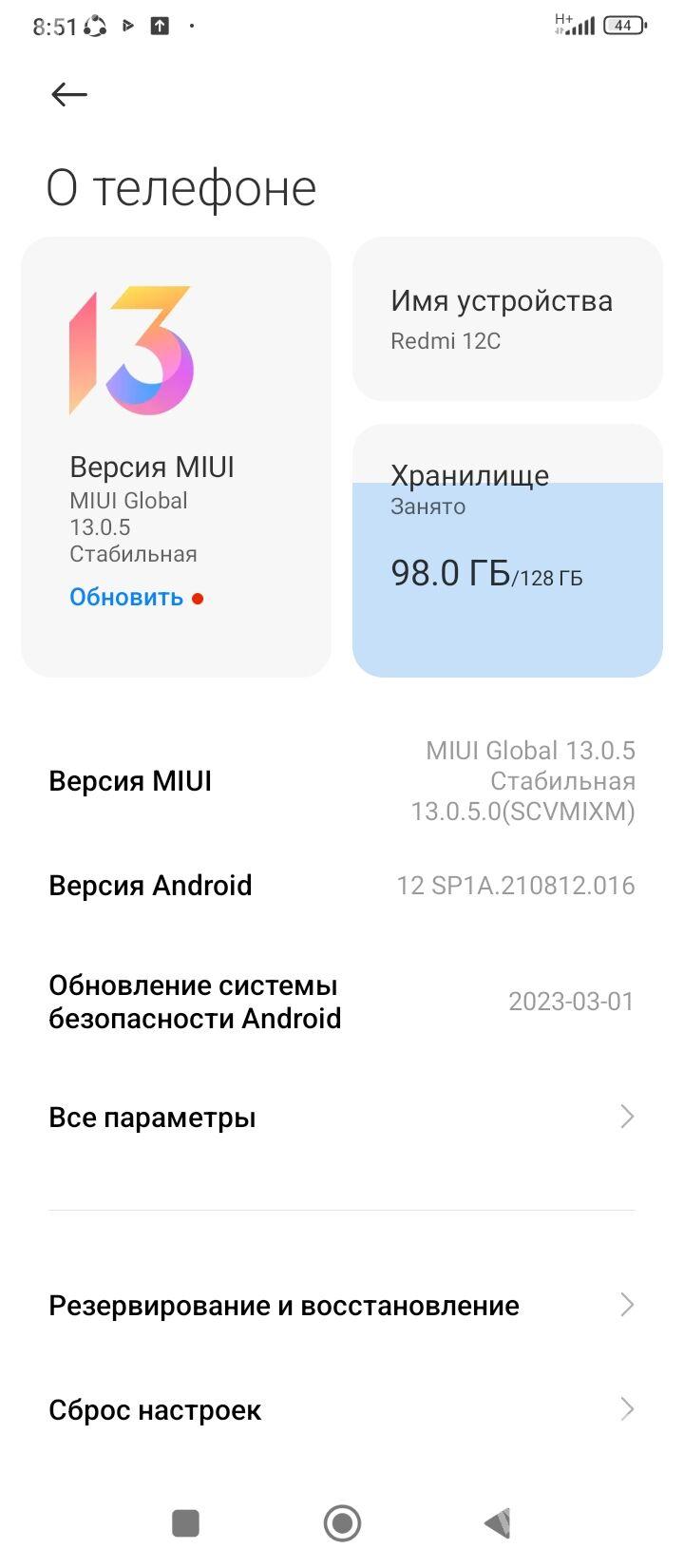Open the Хранилище storage card
The height and width of the screenshot is (1568, 684).
pos(506,551)
